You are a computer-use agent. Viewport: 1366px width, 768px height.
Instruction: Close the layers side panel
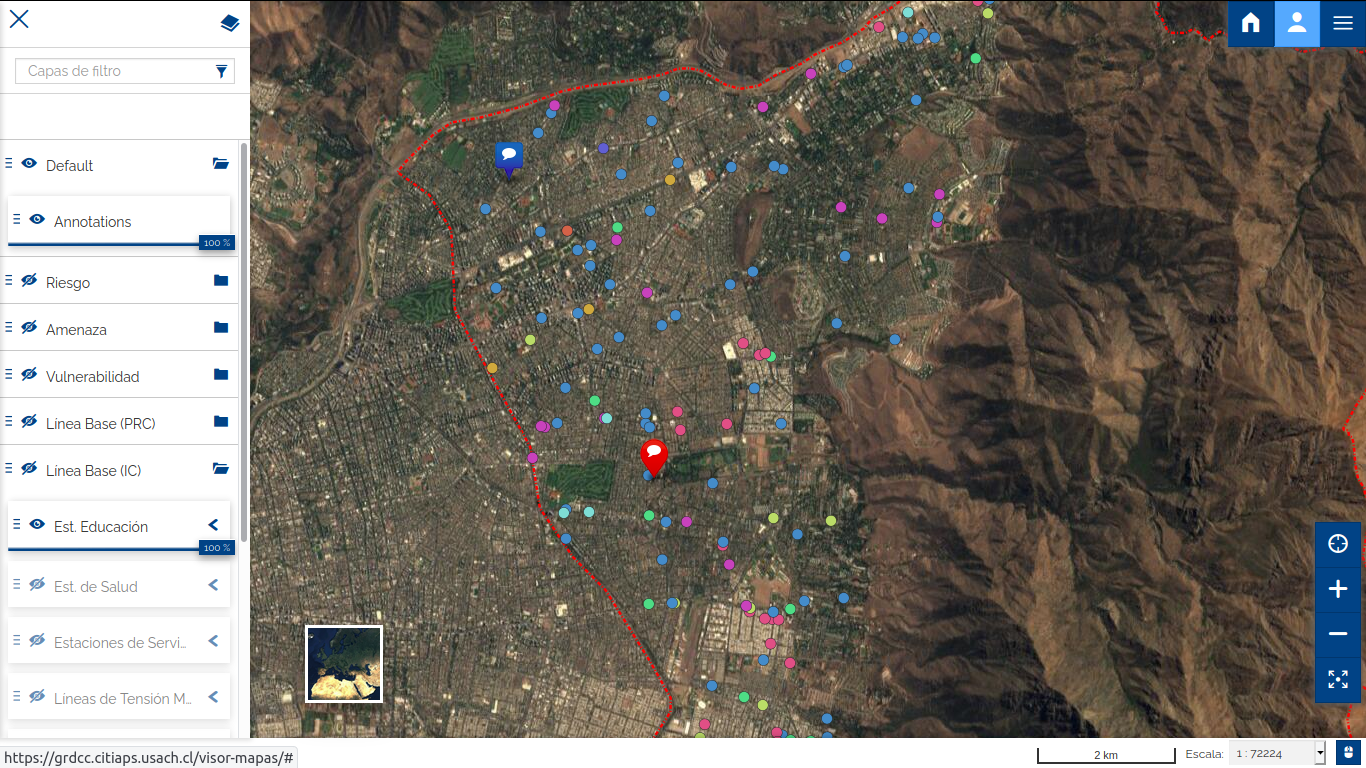(x=19, y=19)
